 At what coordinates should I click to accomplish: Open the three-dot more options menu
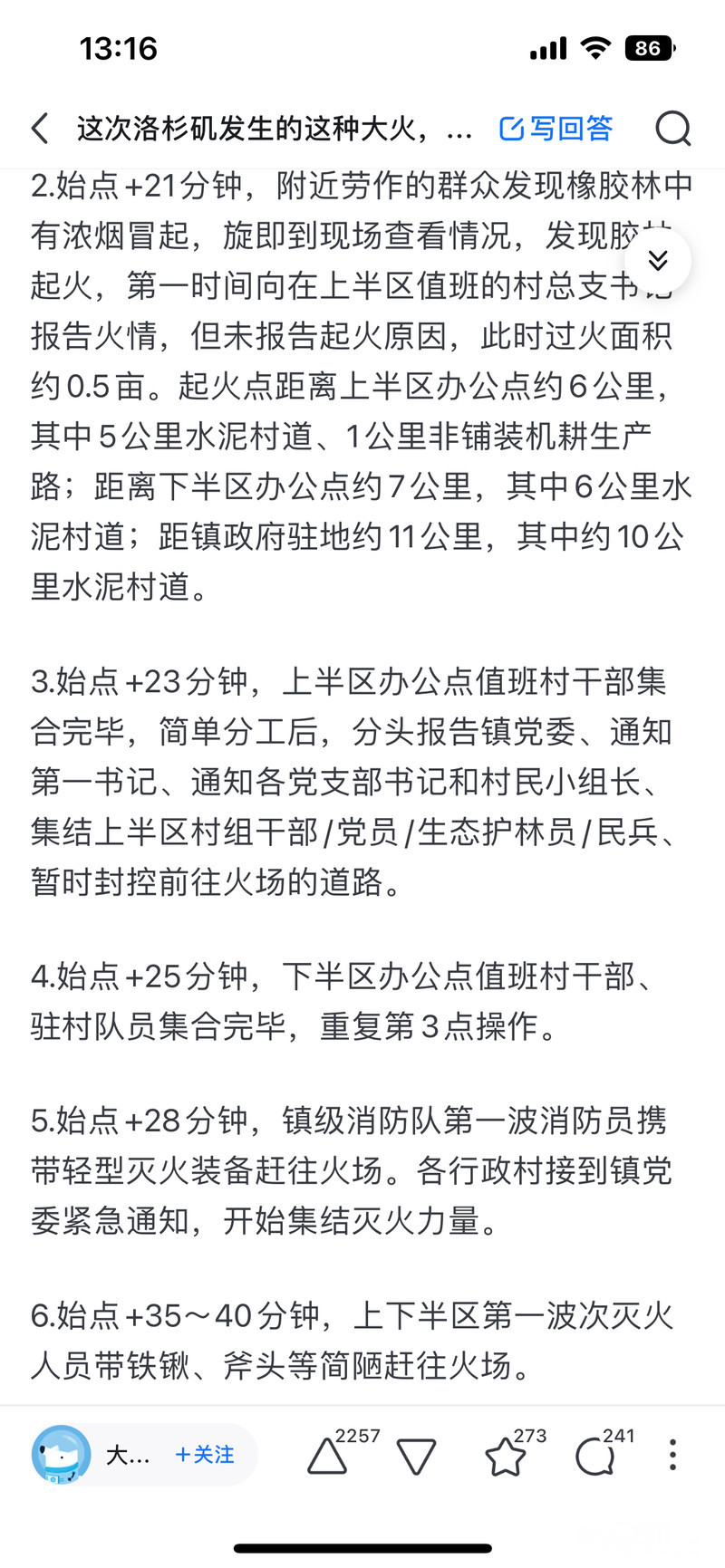pos(672,1455)
